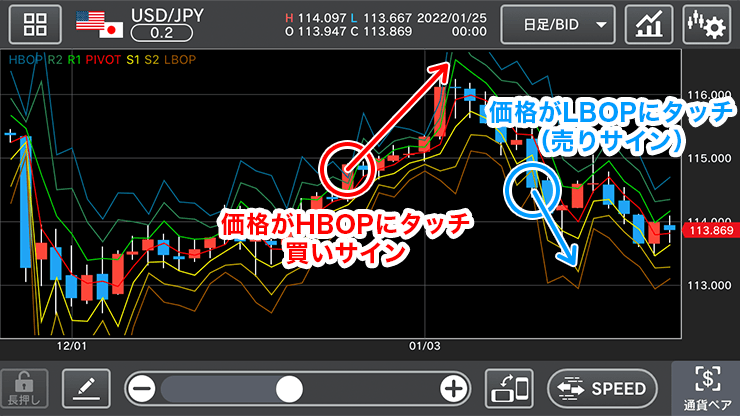Open SPEED order panel
This screenshot has height=416, width=740.
tap(602, 388)
